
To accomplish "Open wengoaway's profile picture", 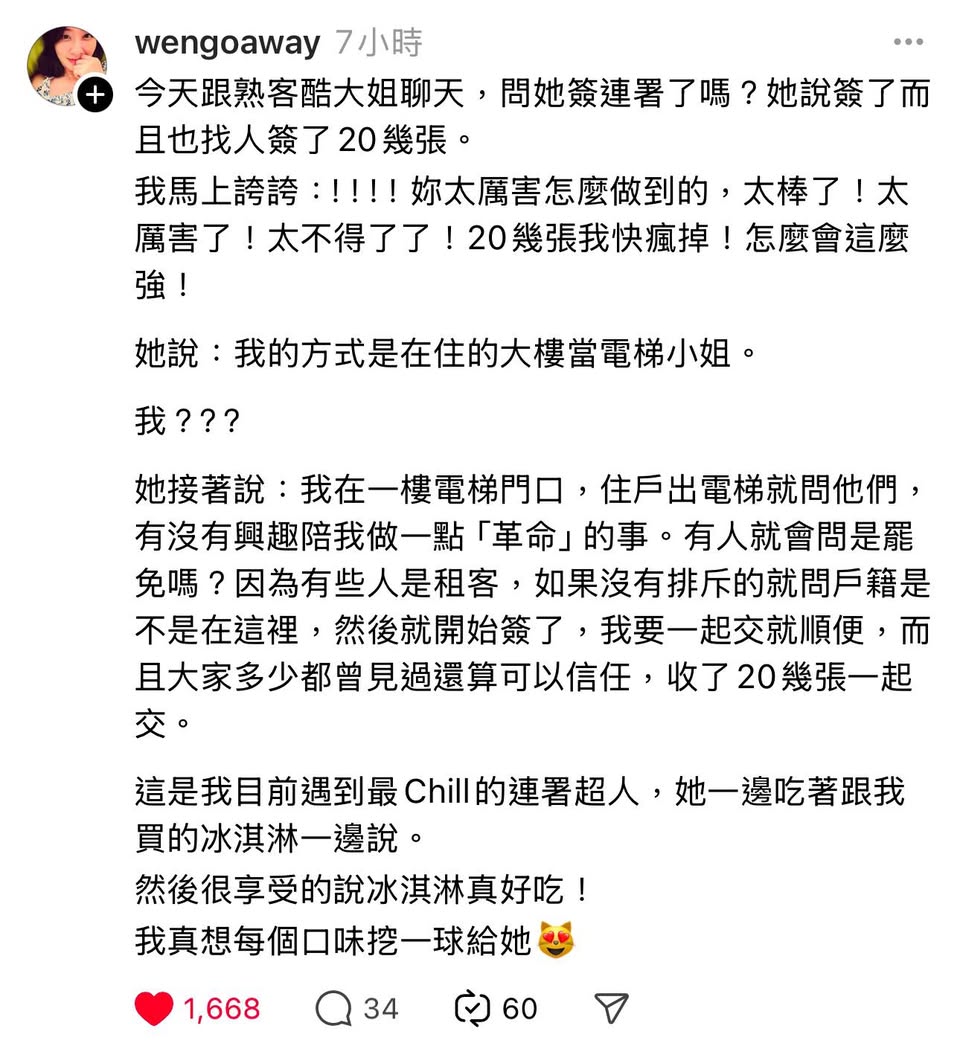I will coord(63,64).
